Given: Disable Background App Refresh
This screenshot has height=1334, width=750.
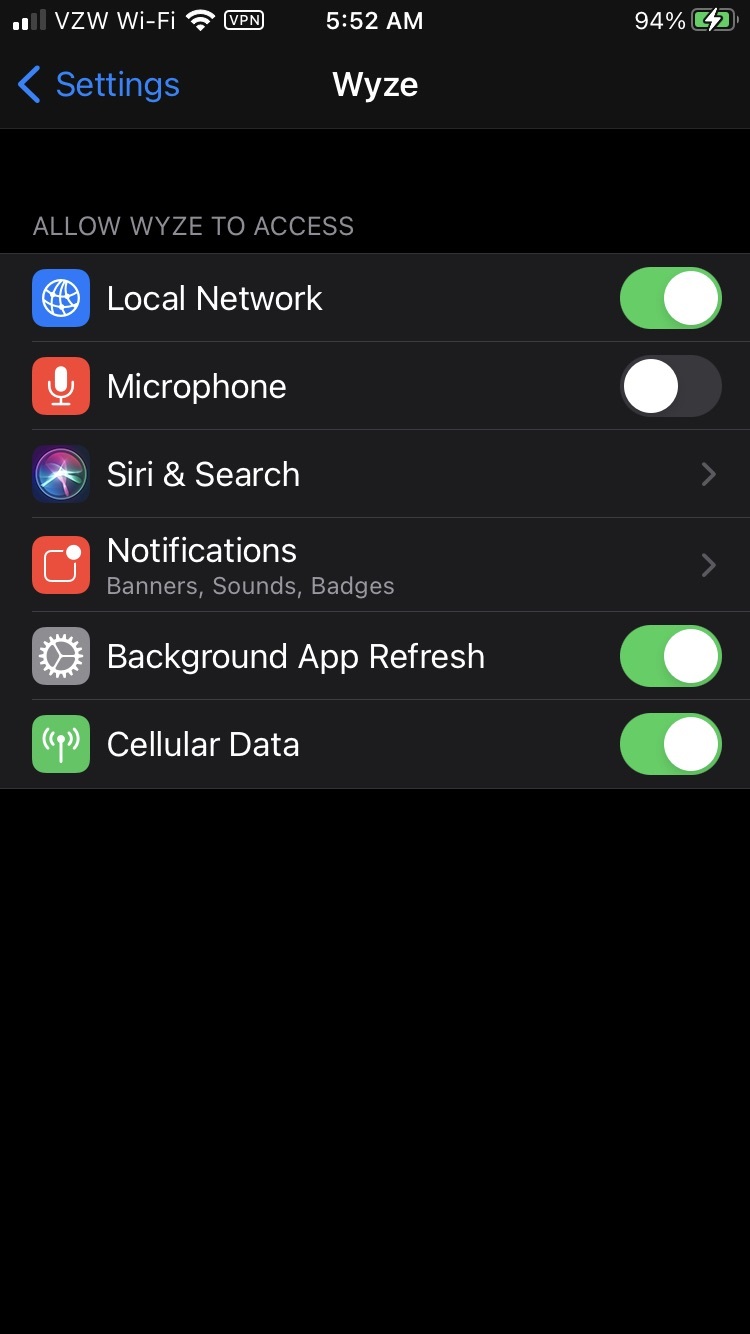Looking at the screenshot, I should [x=670, y=656].
